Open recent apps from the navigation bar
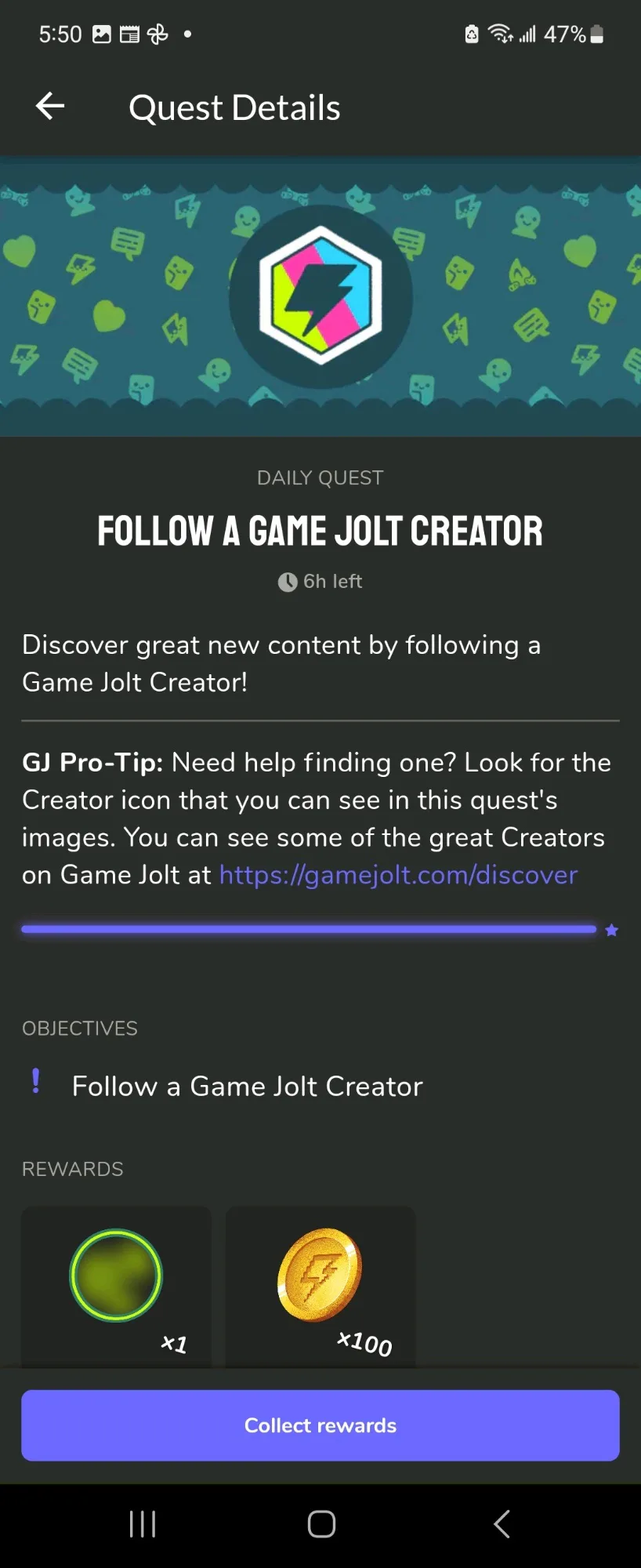641x1568 pixels. coord(143,1524)
